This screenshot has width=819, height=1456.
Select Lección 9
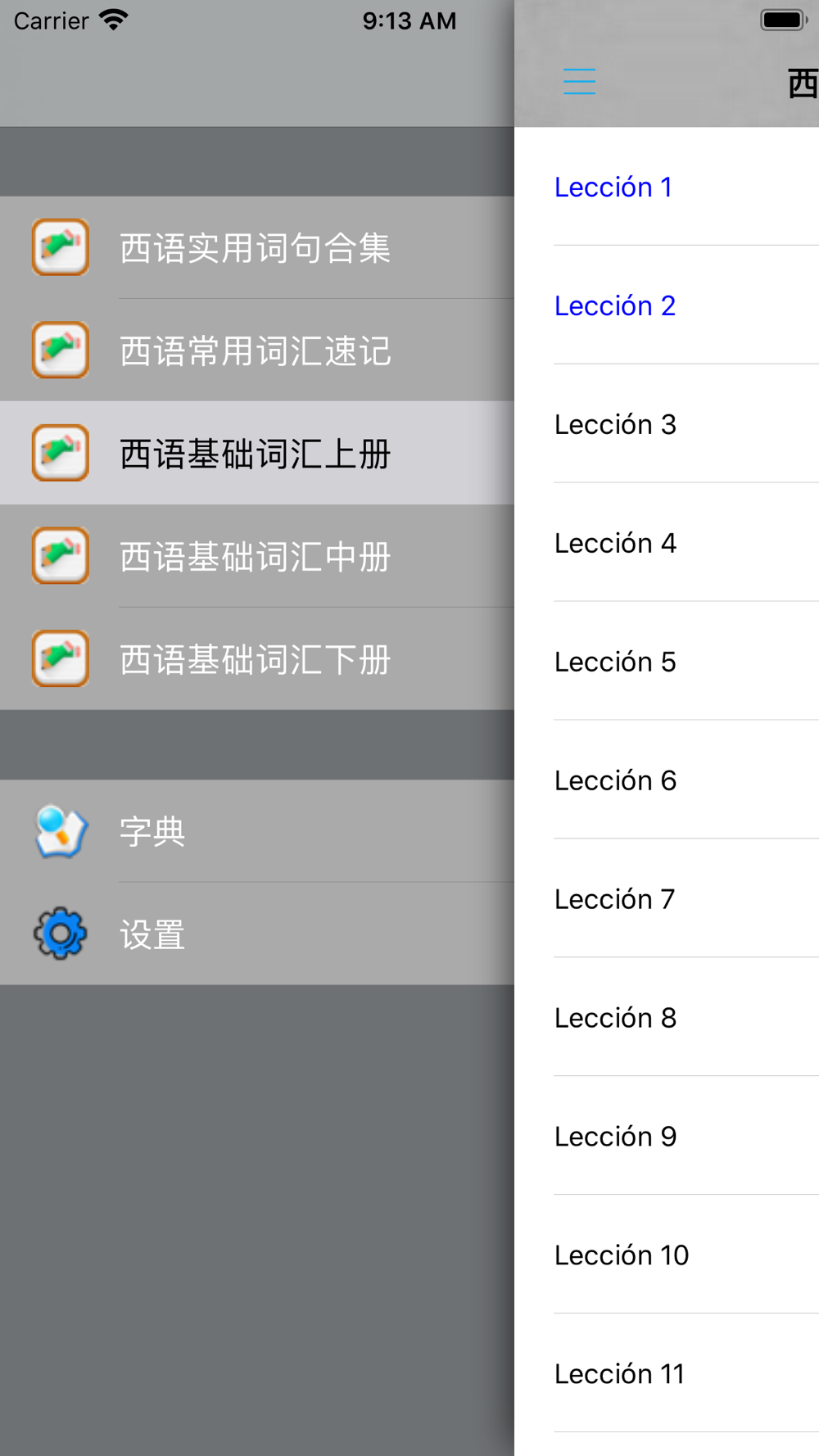(615, 1137)
